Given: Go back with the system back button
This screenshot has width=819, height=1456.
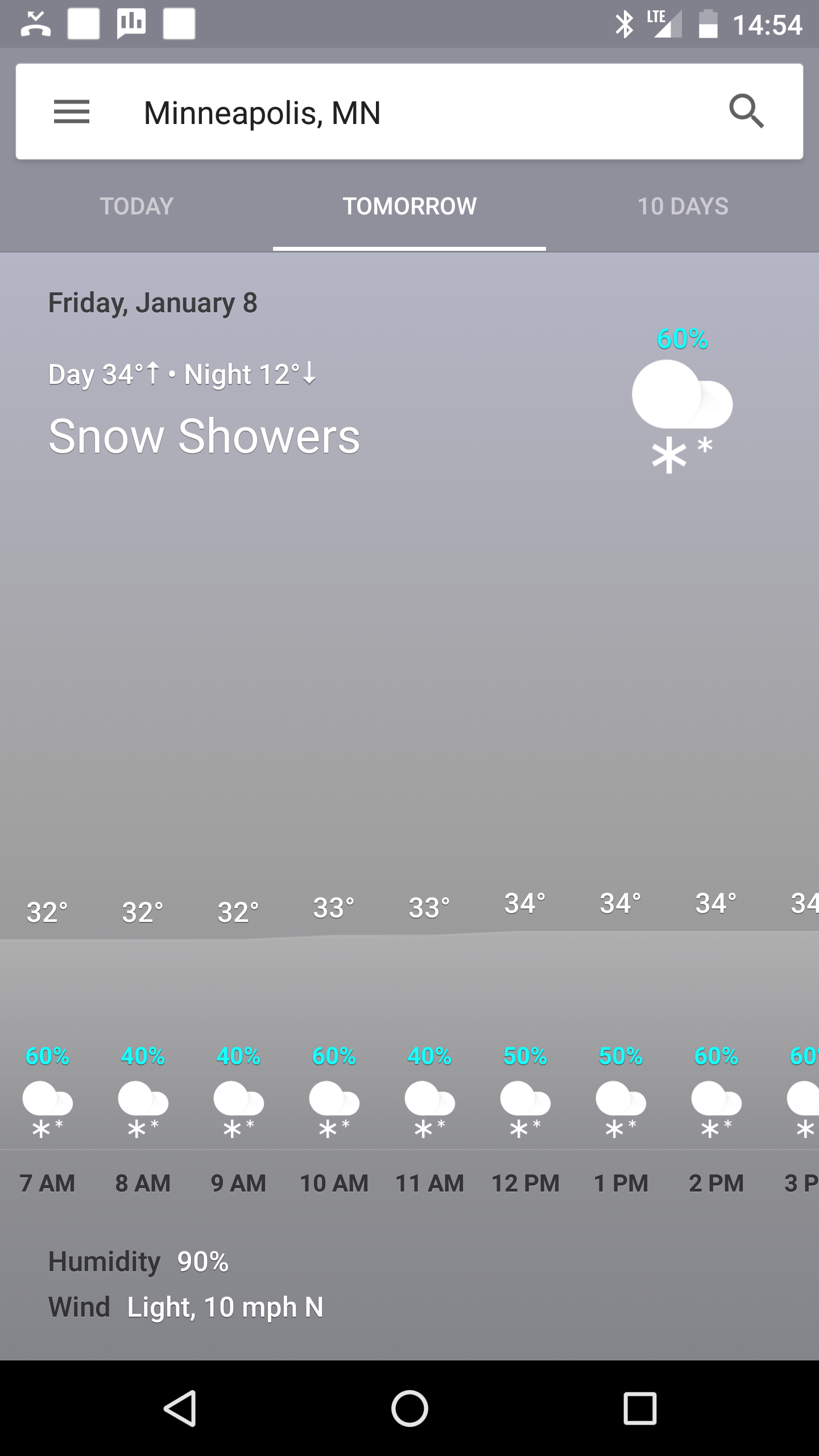Looking at the screenshot, I should point(180,1408).
